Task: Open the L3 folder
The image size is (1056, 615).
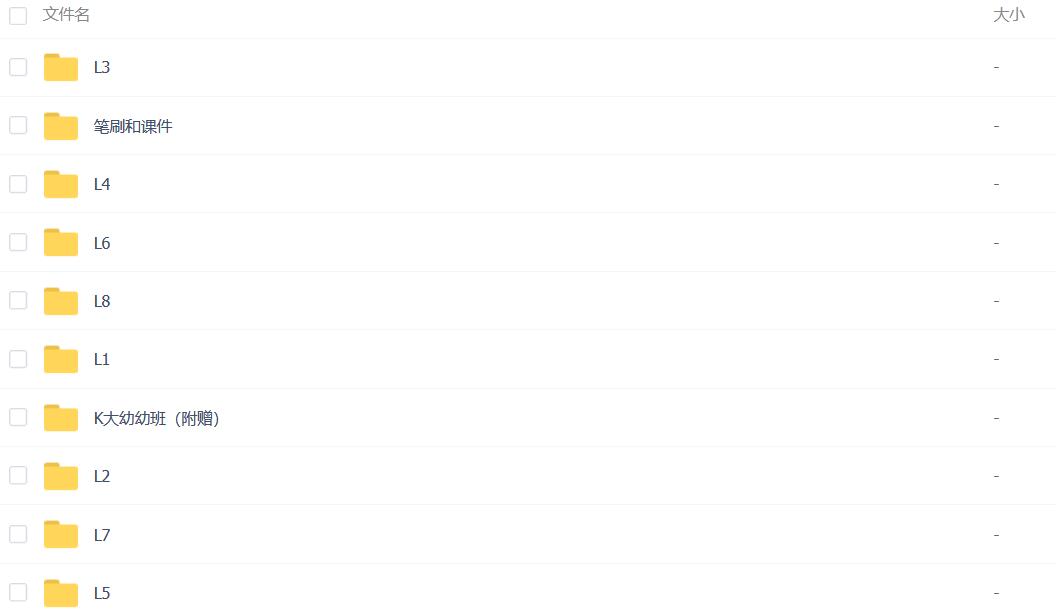Action: tap(102, 68)
